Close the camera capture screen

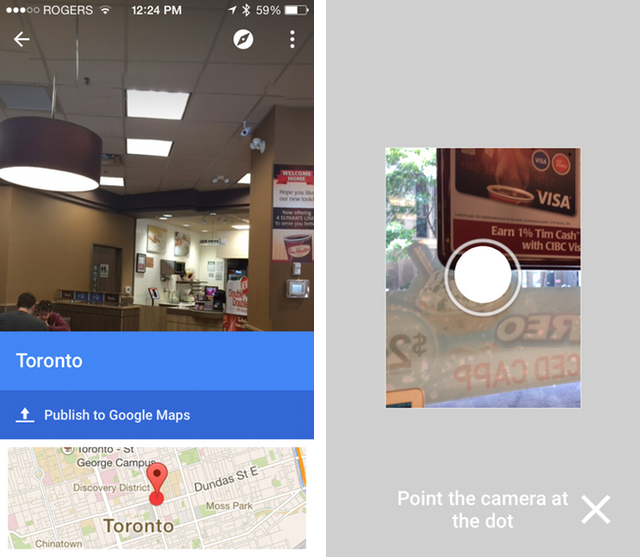[x=596, y=509]
